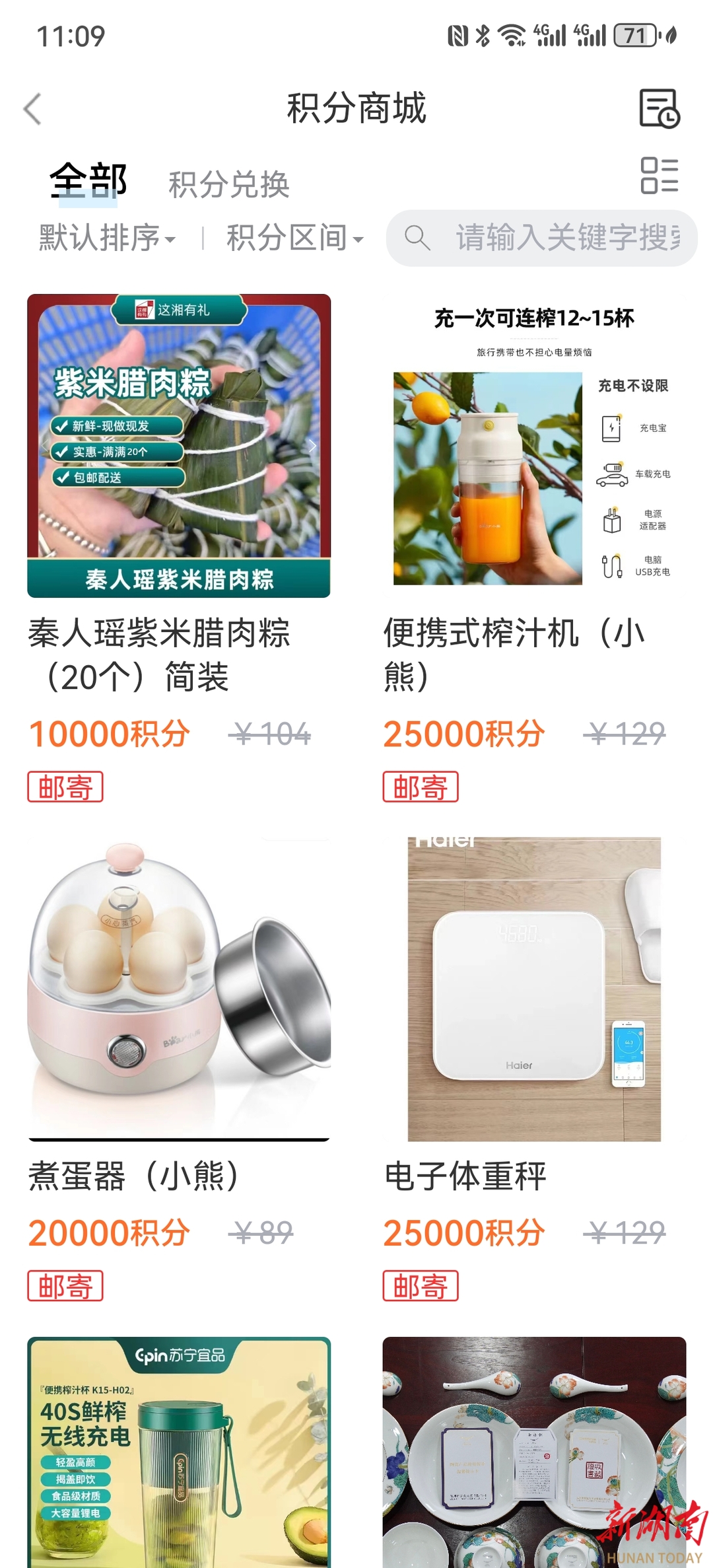Expand the 默认排序 dropdown

108,238
